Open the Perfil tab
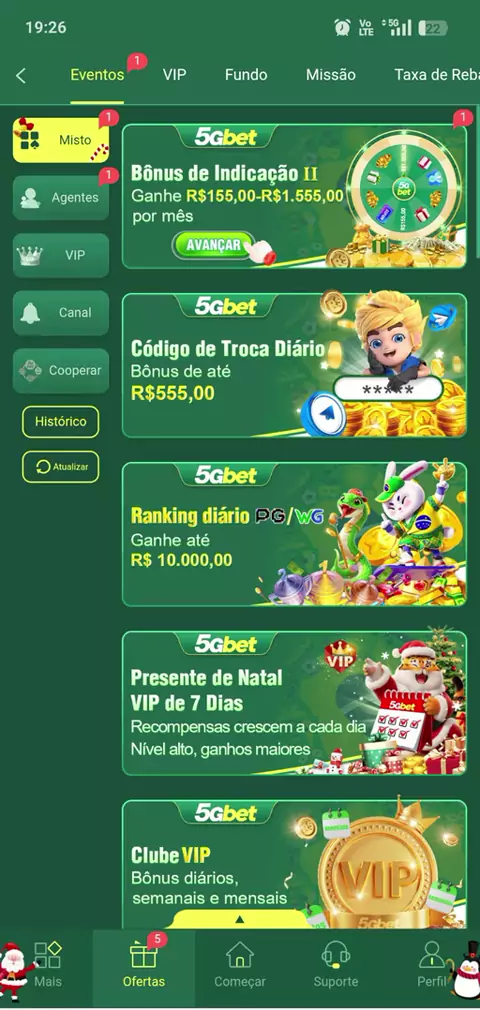 pos(432,966)
